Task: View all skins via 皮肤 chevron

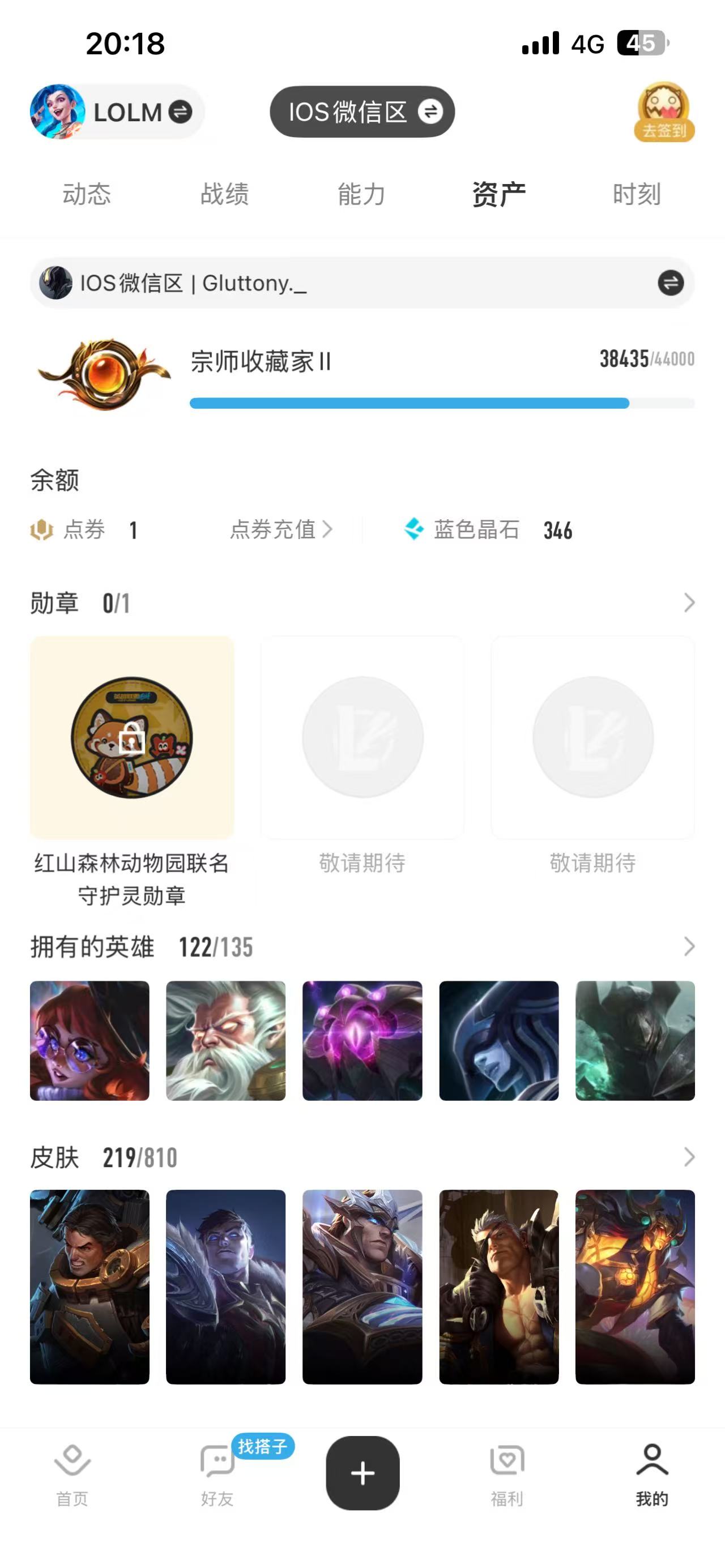Action: (x=689, y=1157)
